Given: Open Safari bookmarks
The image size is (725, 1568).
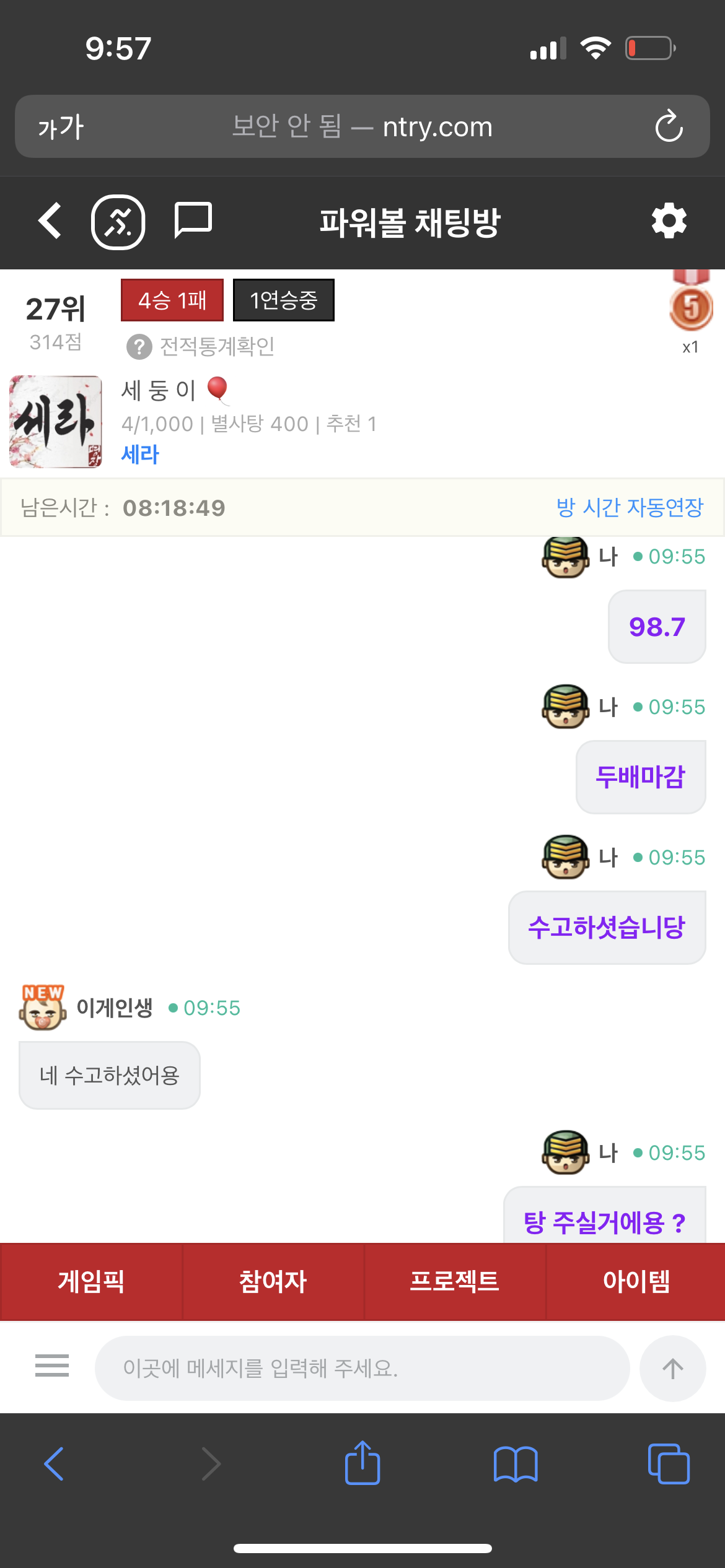Looking at the screenshot, I should point(516,1463).
